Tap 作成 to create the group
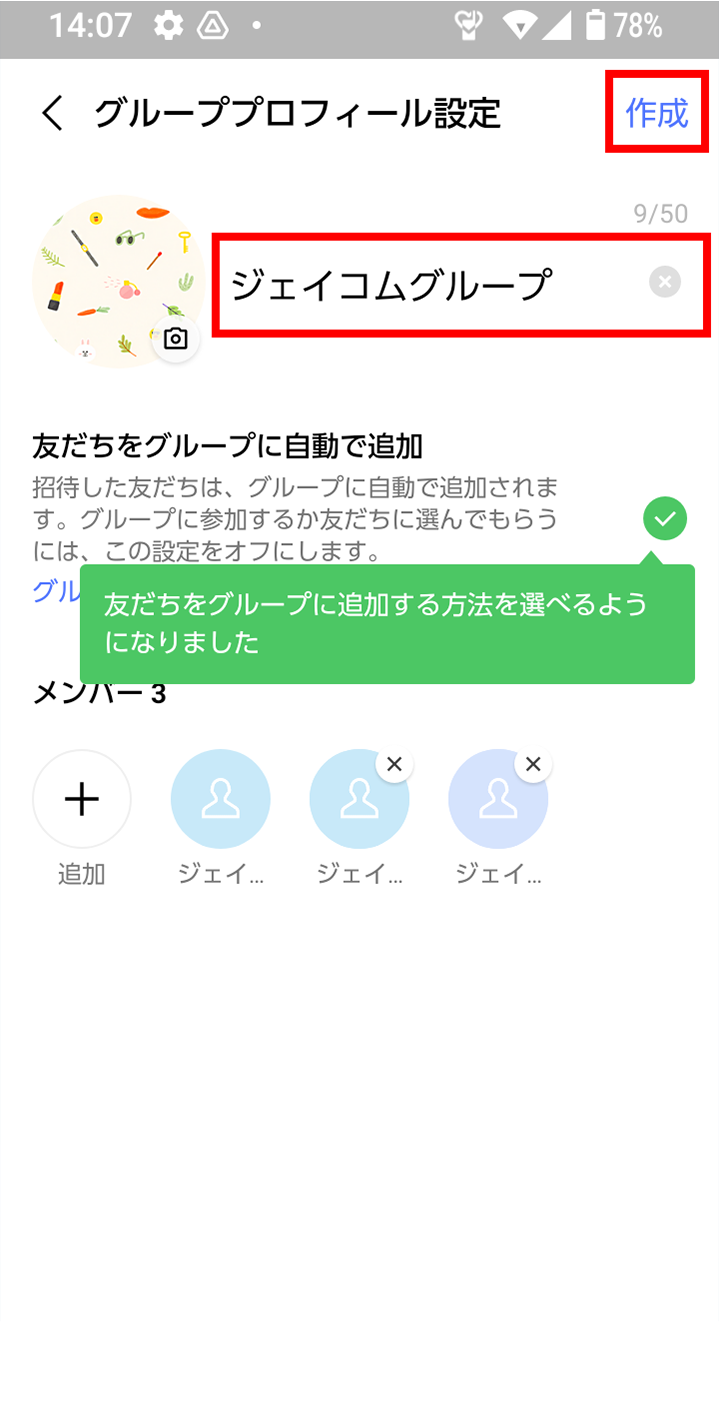 [657, 113]
